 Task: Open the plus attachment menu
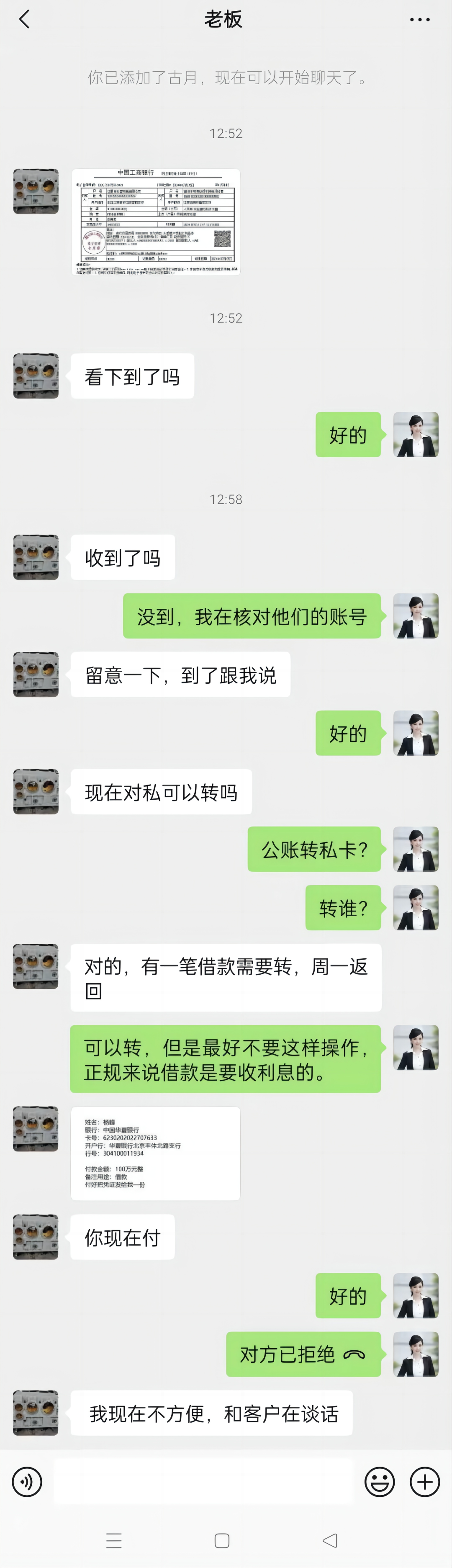click(425, 1482)
